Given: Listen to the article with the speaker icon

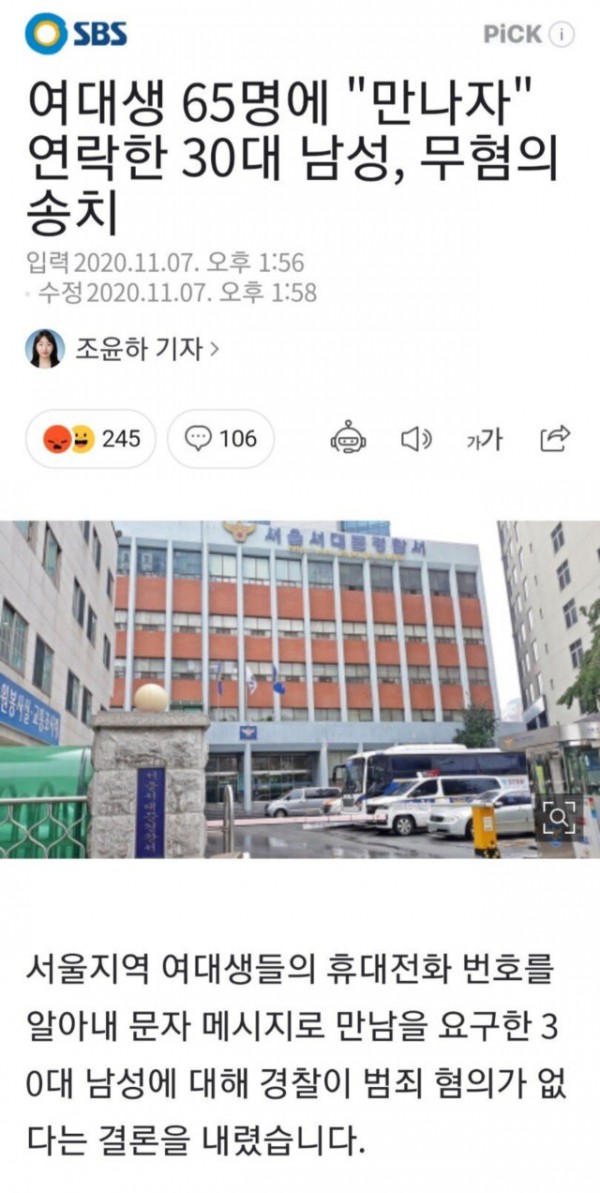Looking at the screenshot, I should [415, 438].
